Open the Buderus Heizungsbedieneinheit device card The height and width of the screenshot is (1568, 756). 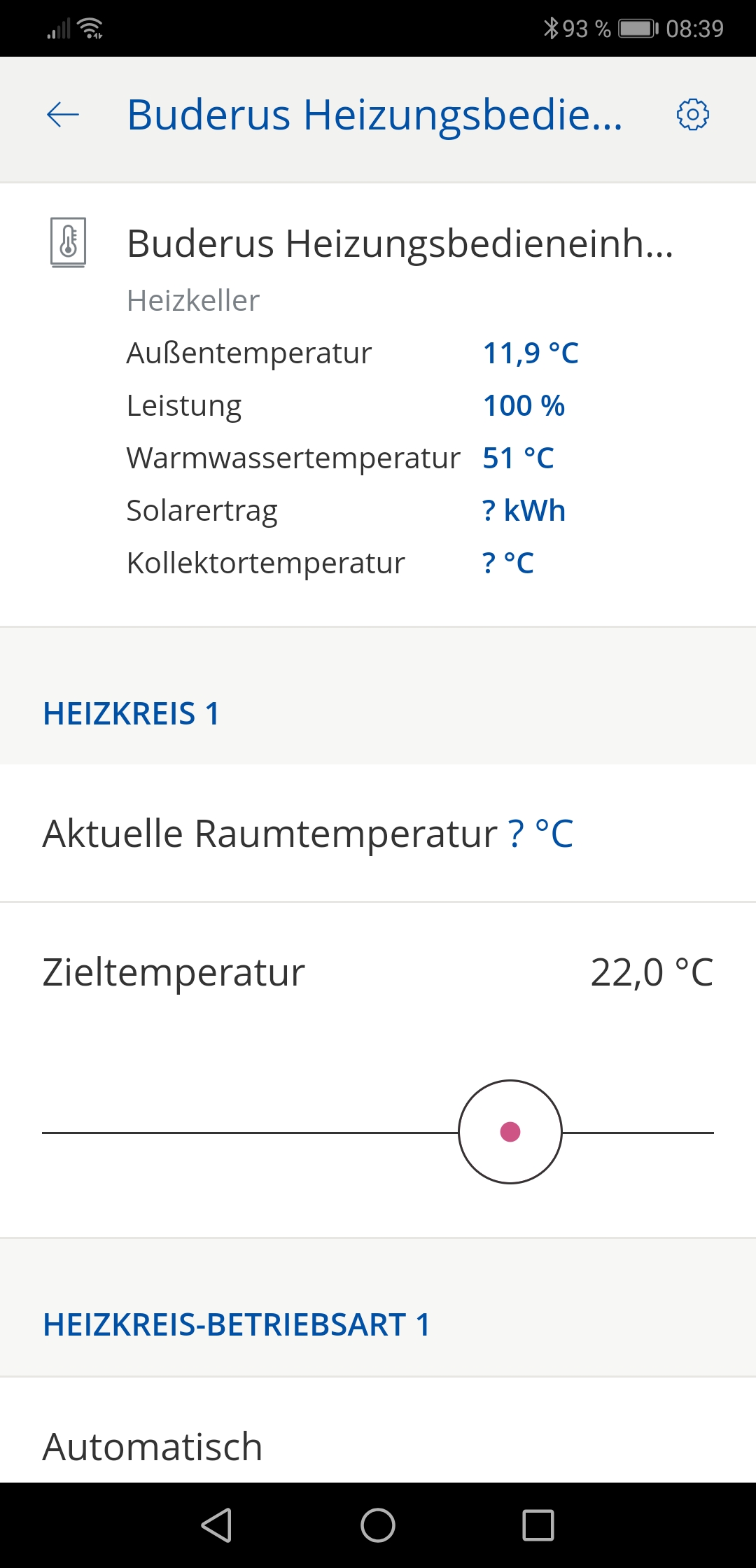click(399, 244)
